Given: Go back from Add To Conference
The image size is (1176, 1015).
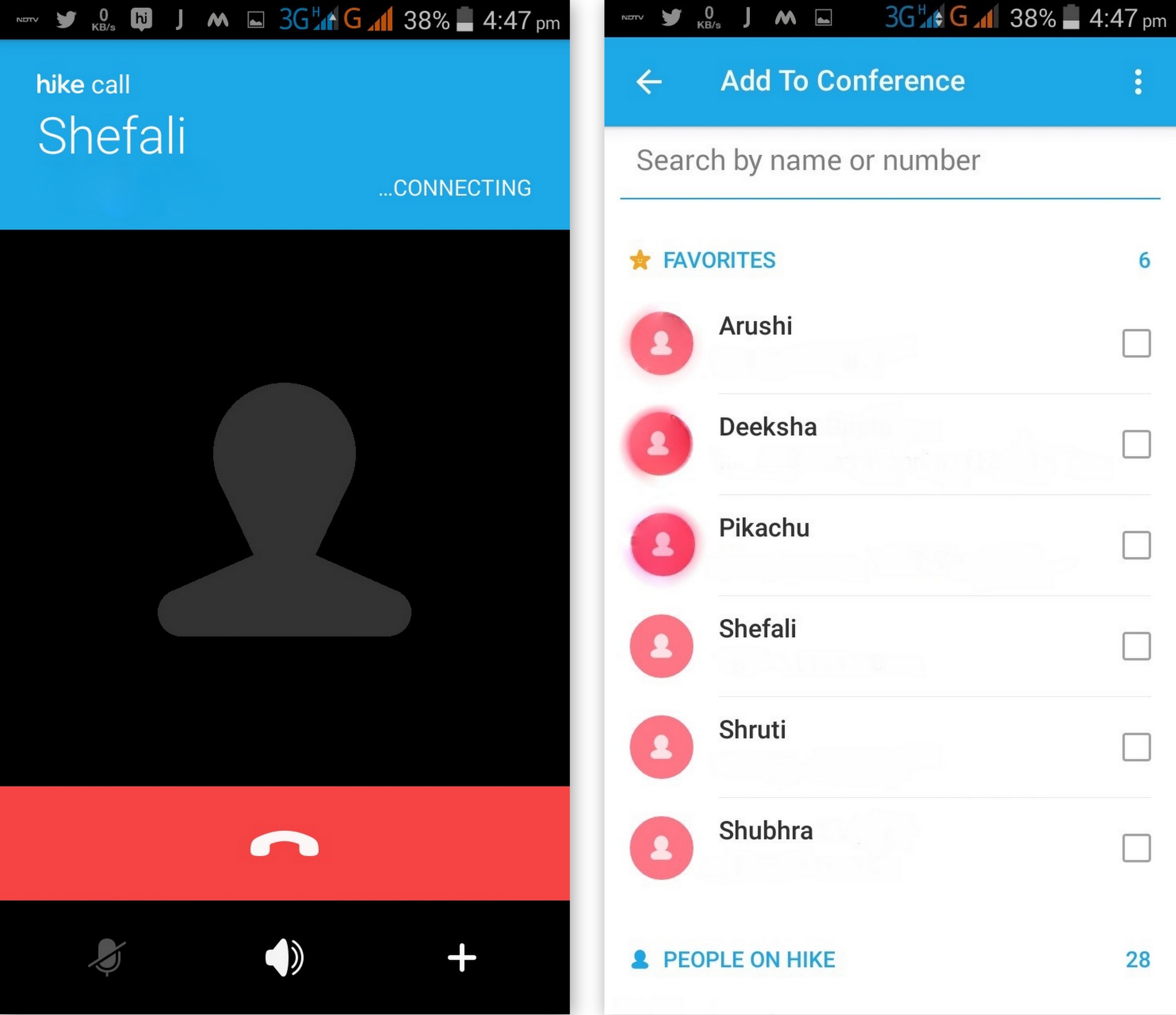Looking at the screenshot, I should [649, 82].
